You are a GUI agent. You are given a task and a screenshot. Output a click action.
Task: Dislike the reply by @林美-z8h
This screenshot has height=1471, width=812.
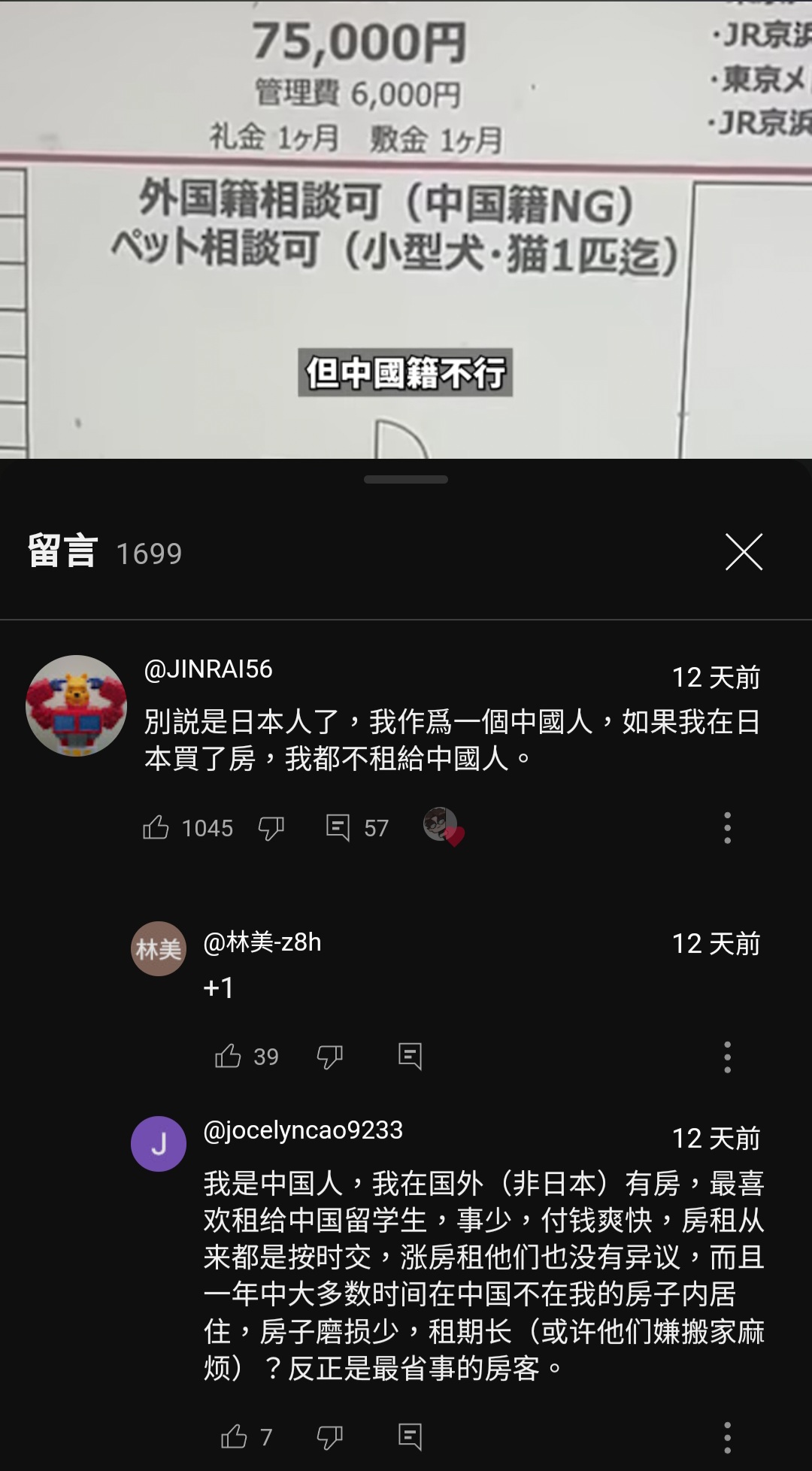329,1057
